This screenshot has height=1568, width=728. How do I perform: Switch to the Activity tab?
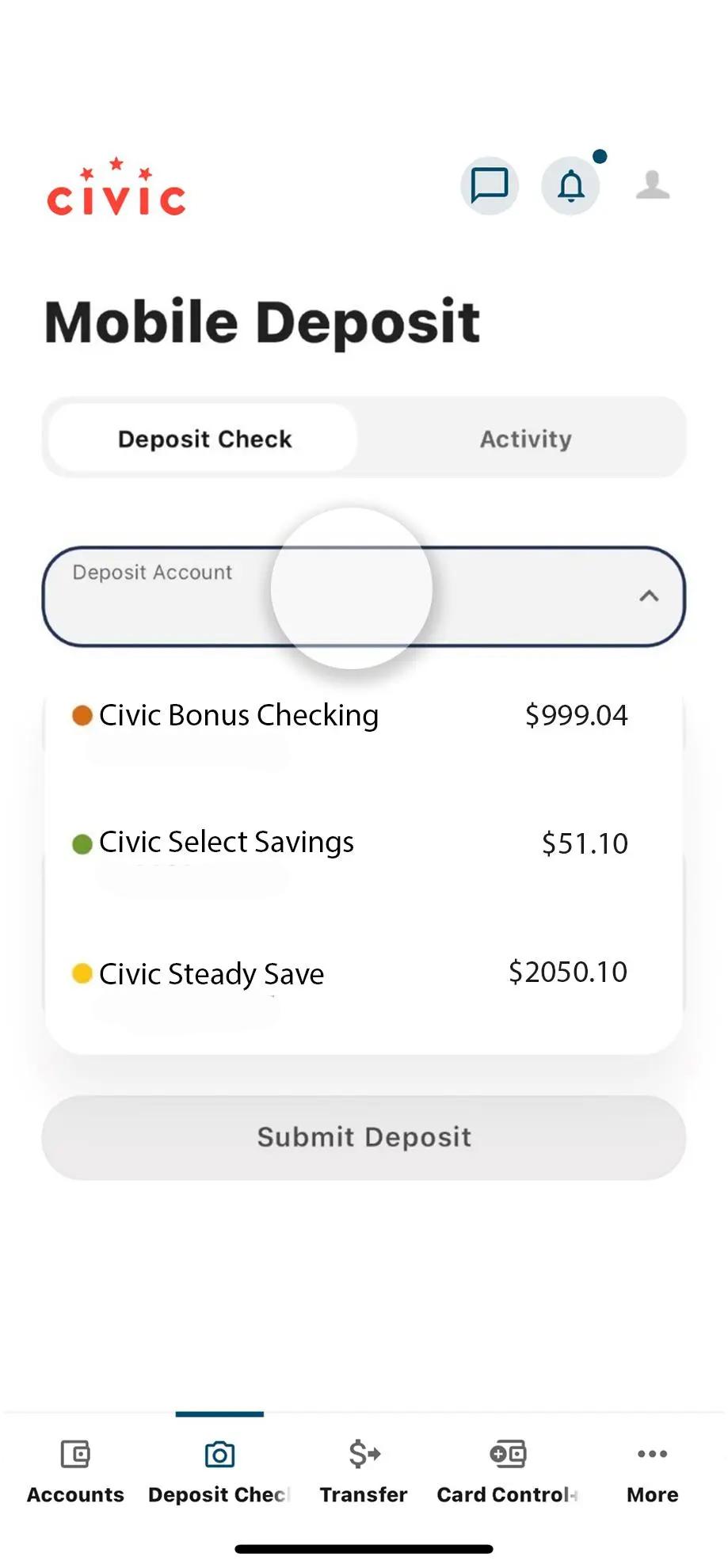(525, 438)
